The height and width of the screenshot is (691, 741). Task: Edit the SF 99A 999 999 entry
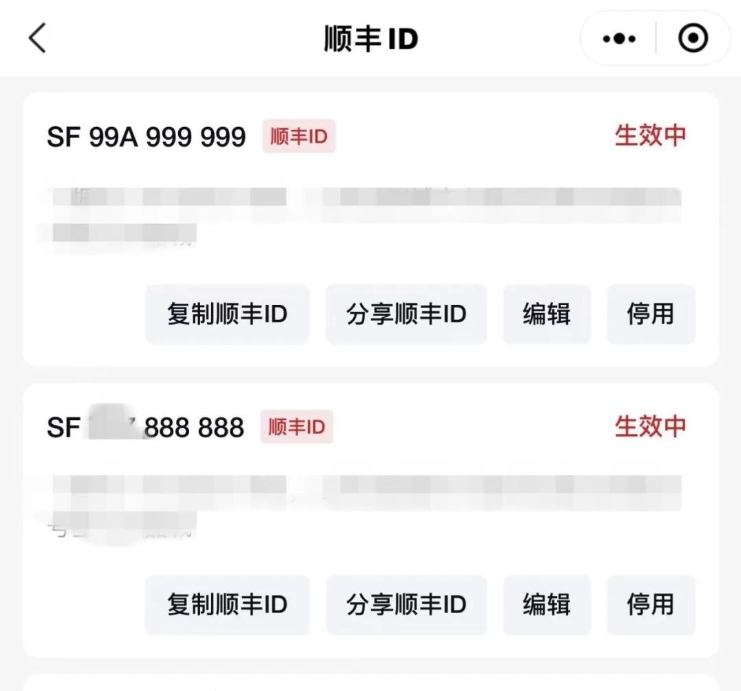click(547, 314)
